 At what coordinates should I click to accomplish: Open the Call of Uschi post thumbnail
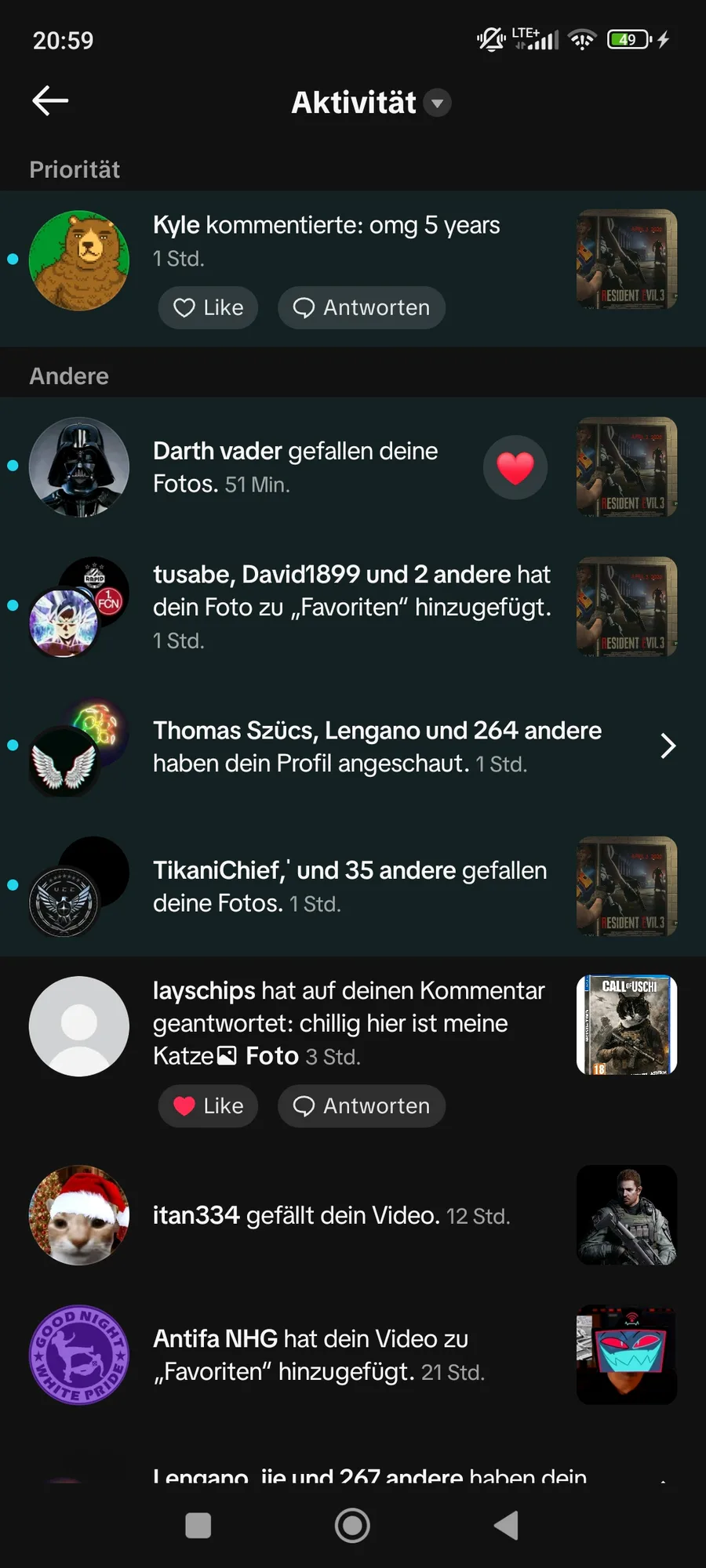click(x=626, y=1025)
